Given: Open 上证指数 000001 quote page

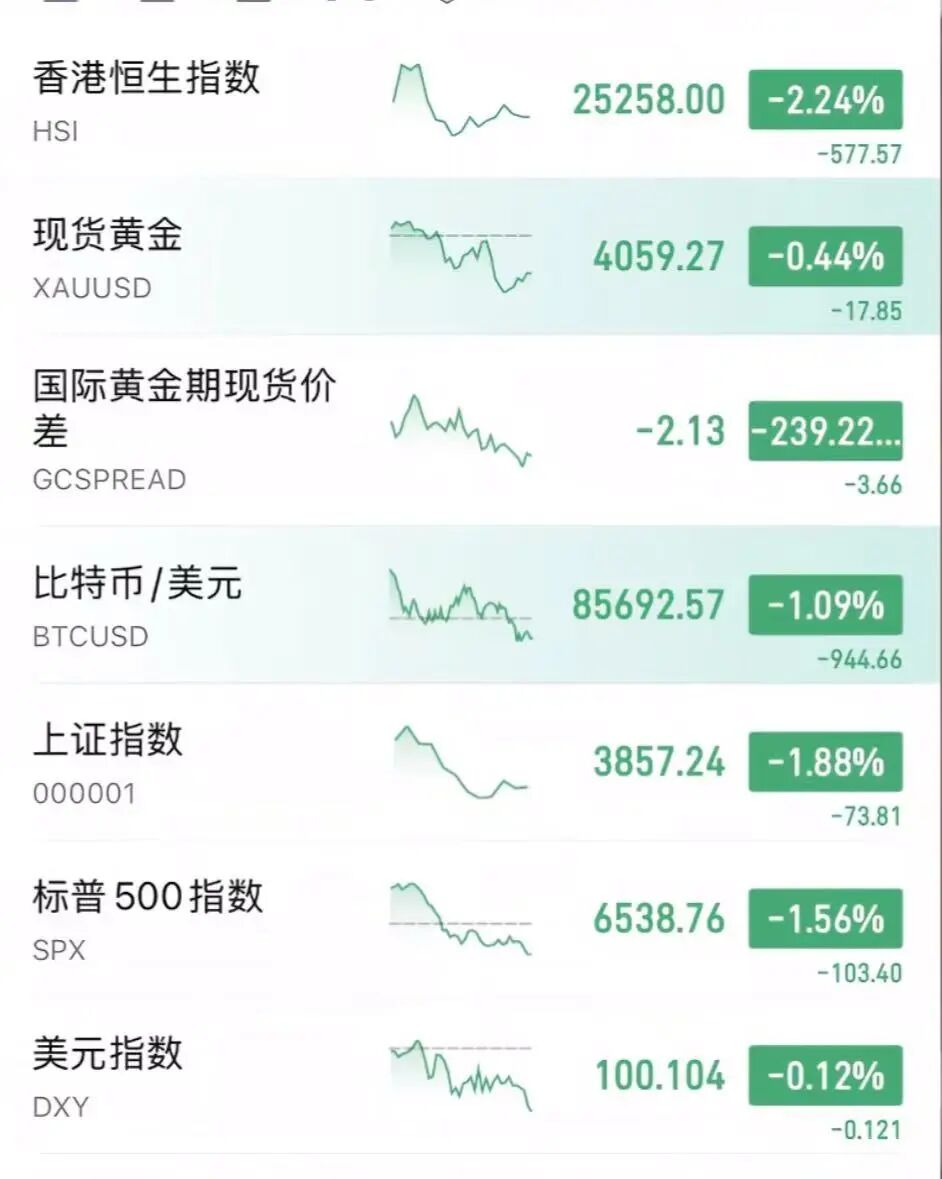Looking at the screenshot, I should coord(108,762).
